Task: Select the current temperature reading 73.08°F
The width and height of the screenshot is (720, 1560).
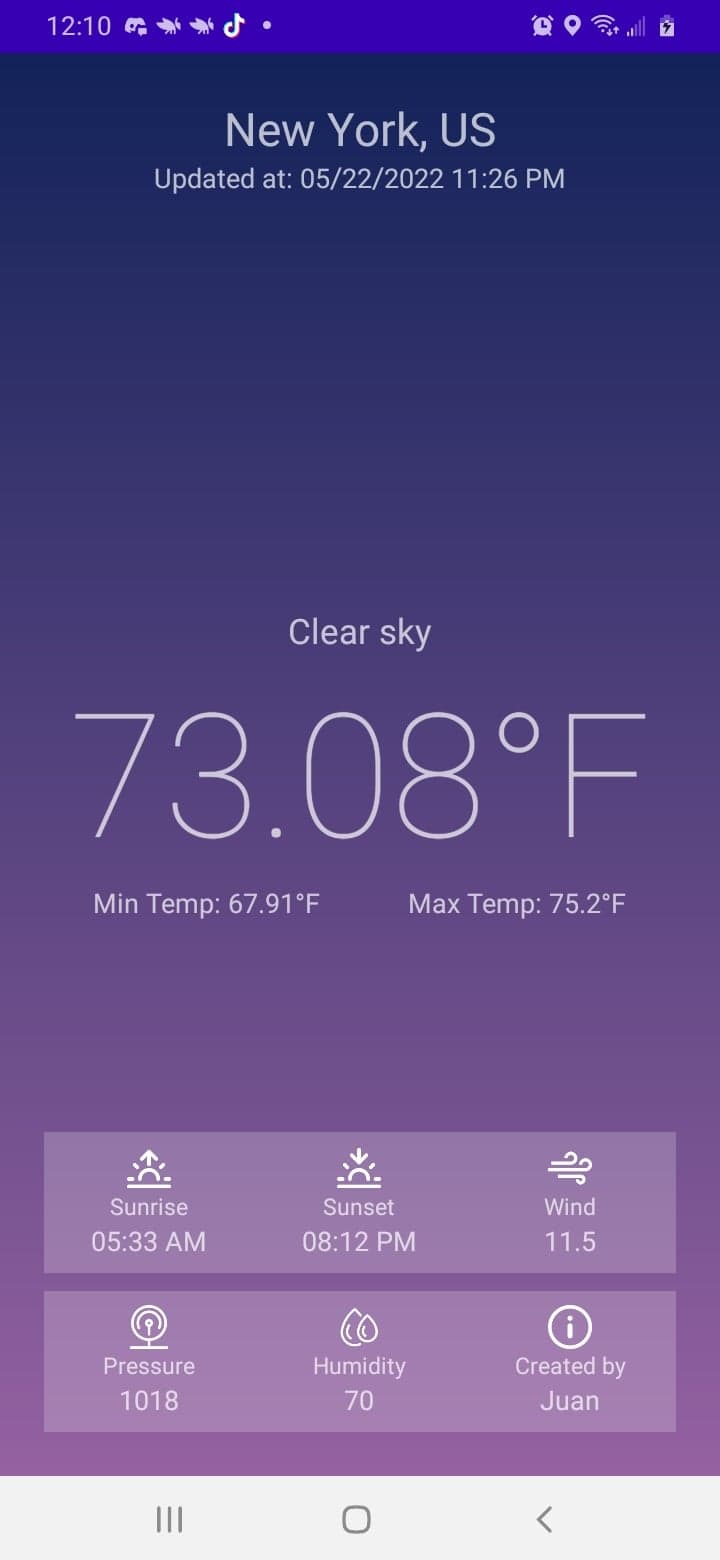Action: tap(360, 775)
